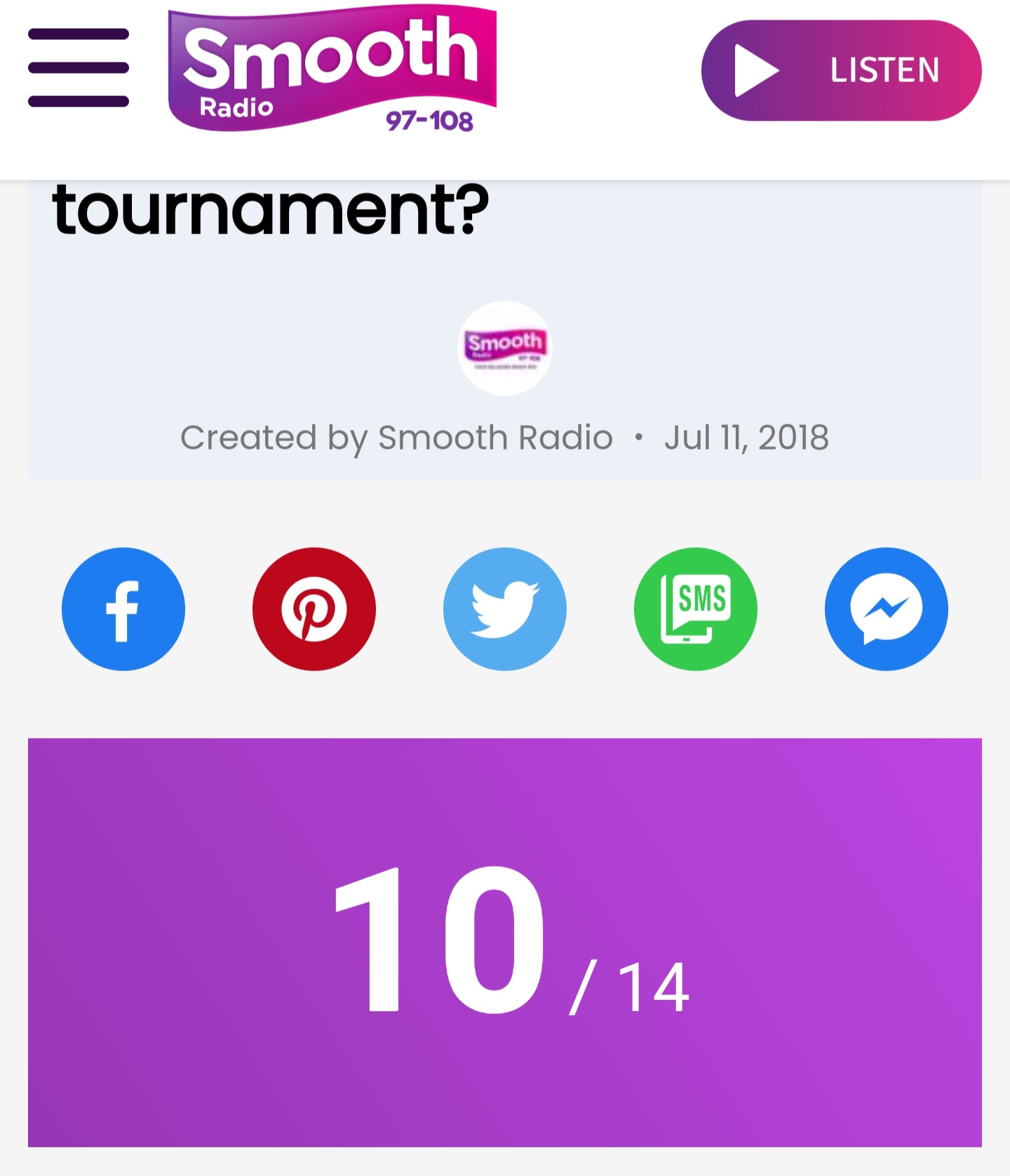1010x1176 pixels.
Task: Share the quiz on Twitter
Action: [x=505, y=609]
